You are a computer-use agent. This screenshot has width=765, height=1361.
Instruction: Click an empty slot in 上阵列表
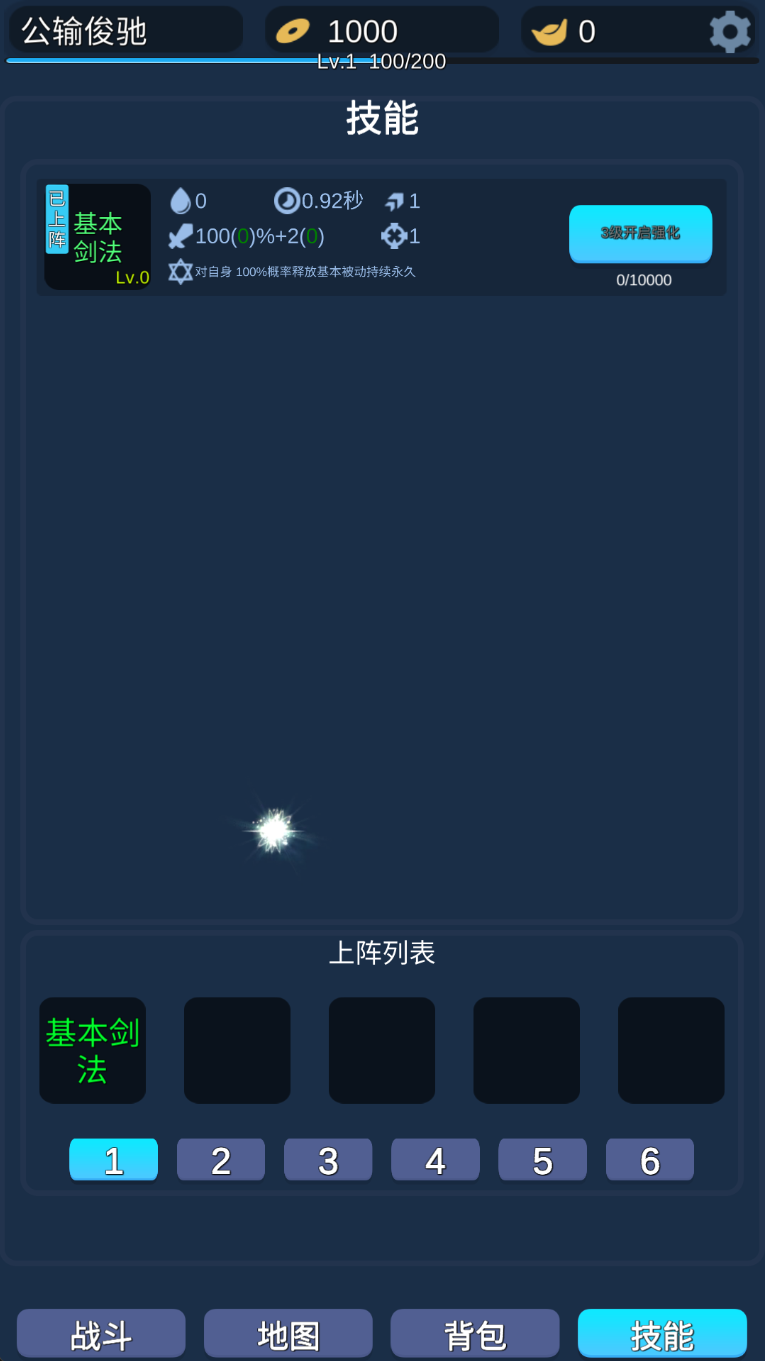coord(237,1050)
